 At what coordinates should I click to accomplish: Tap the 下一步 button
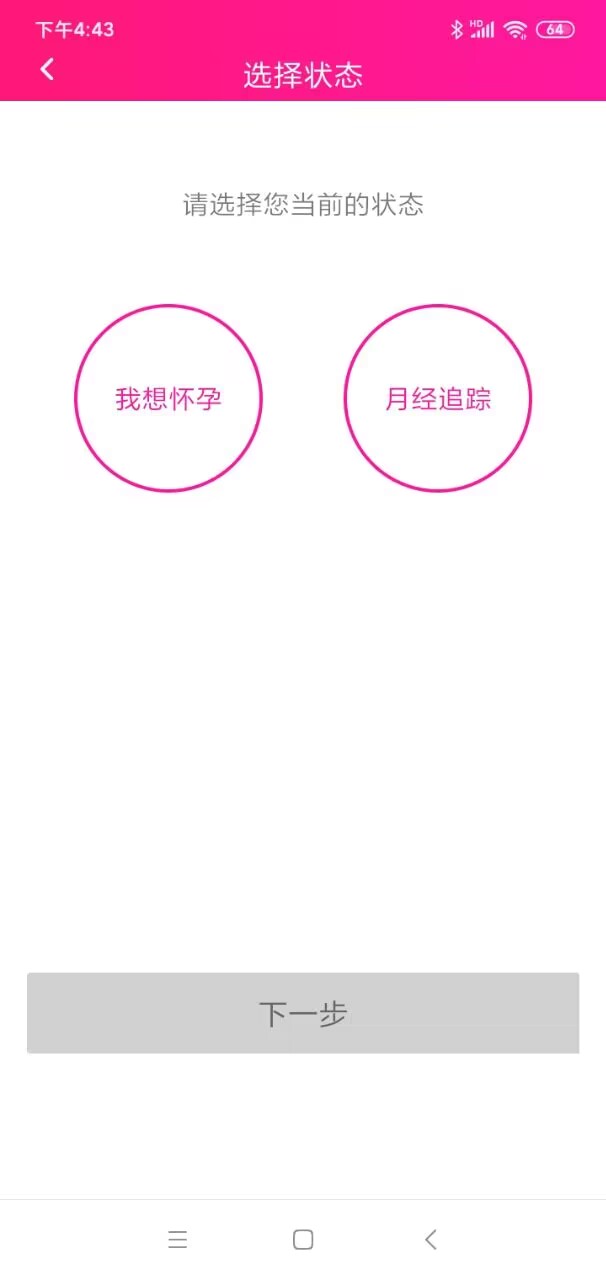pyautogui.click(x=303, y=1013)
